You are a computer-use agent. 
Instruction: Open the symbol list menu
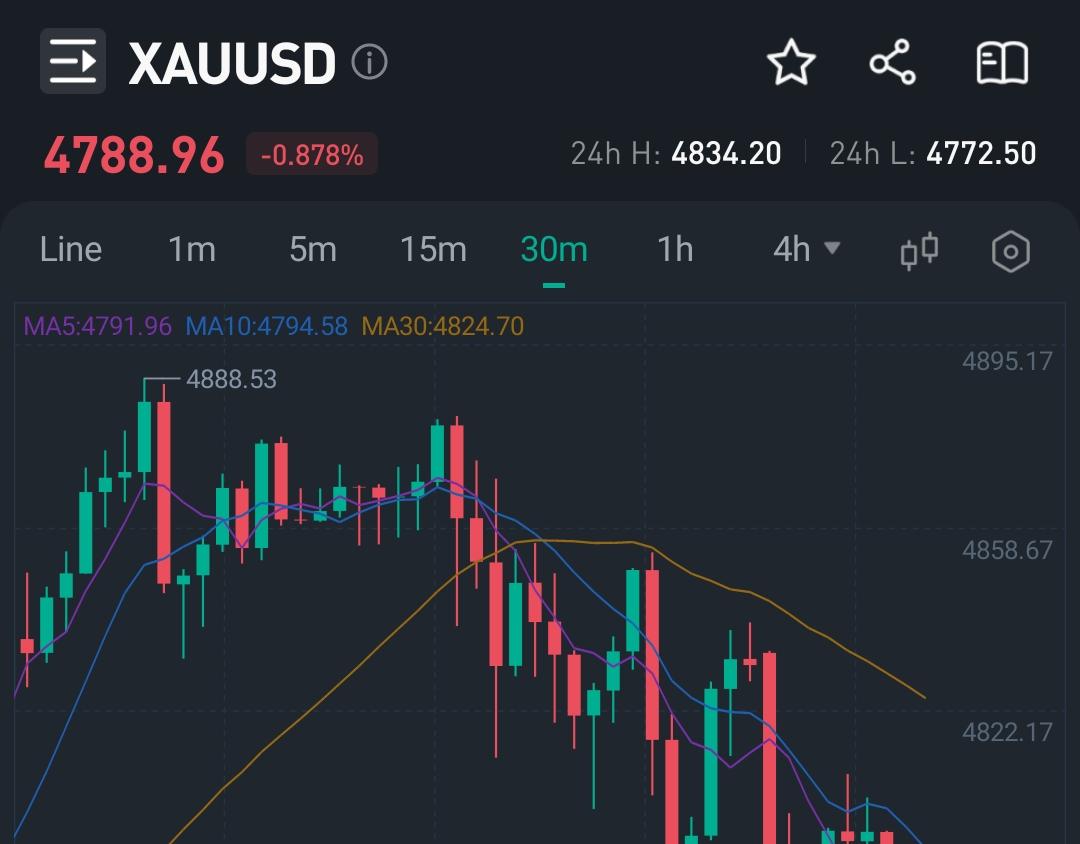[x=73, y=62]
